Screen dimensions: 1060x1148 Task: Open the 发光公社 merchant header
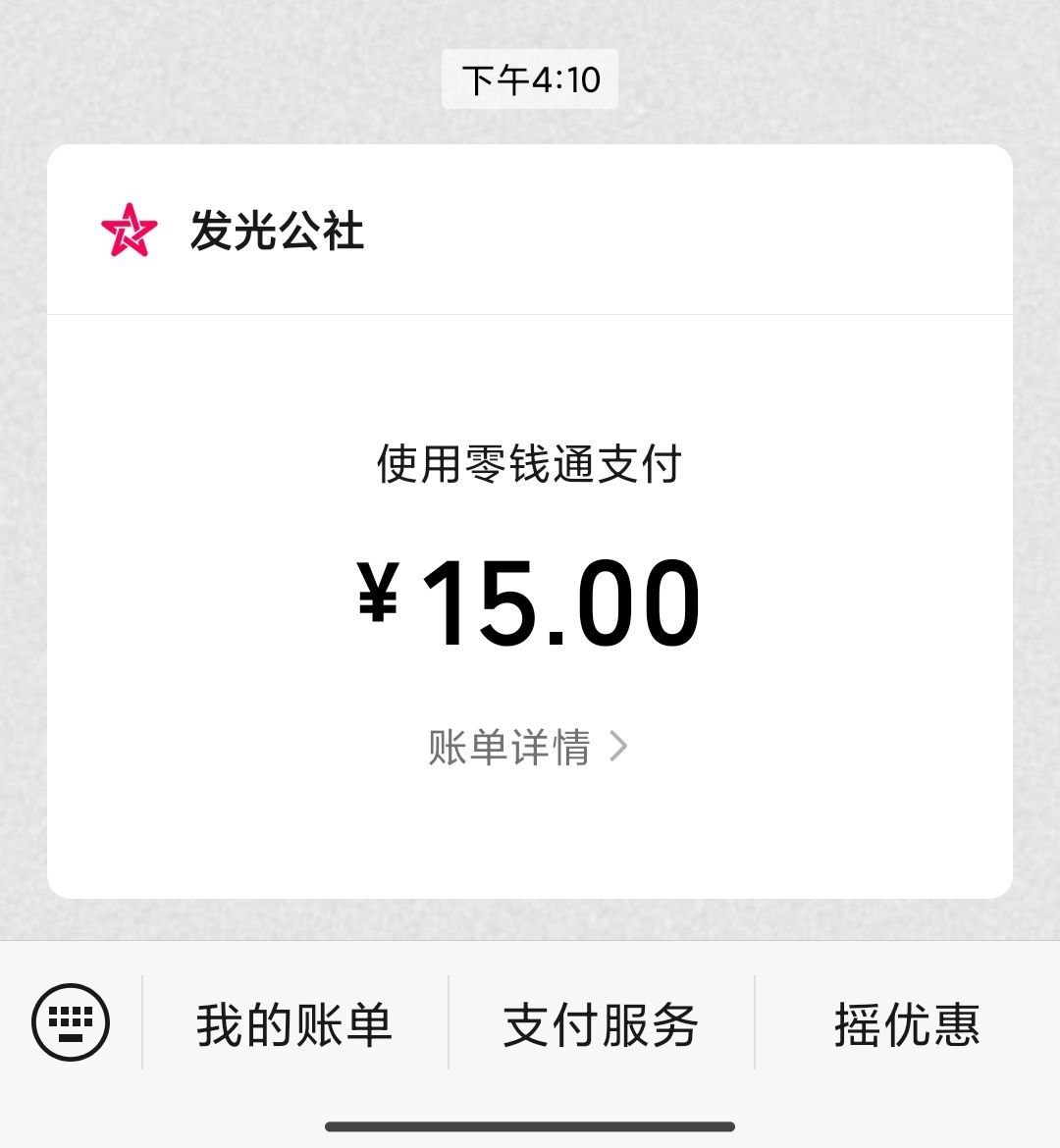277,232
